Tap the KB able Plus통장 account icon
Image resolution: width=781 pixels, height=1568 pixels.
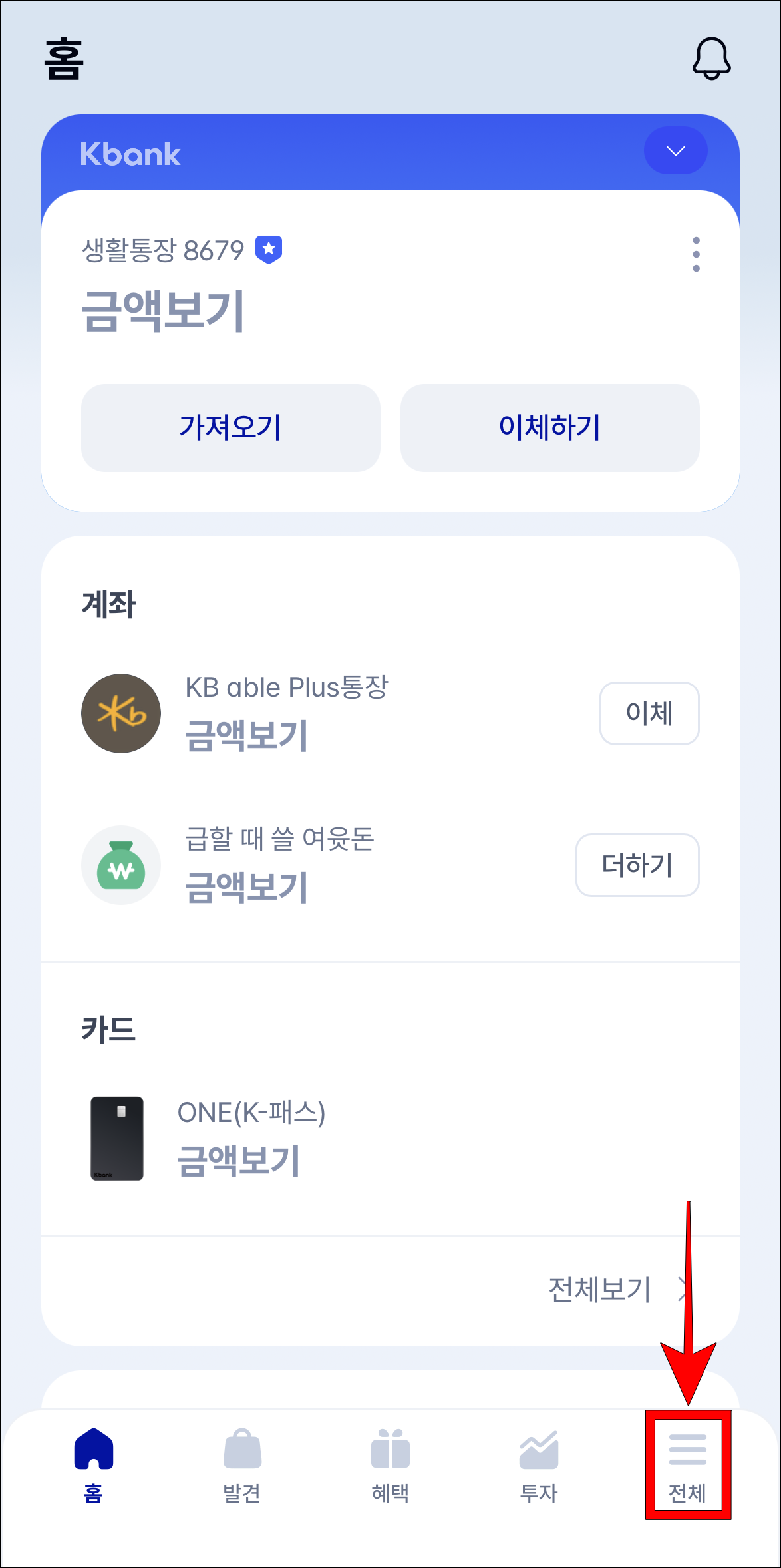point(120,713)
